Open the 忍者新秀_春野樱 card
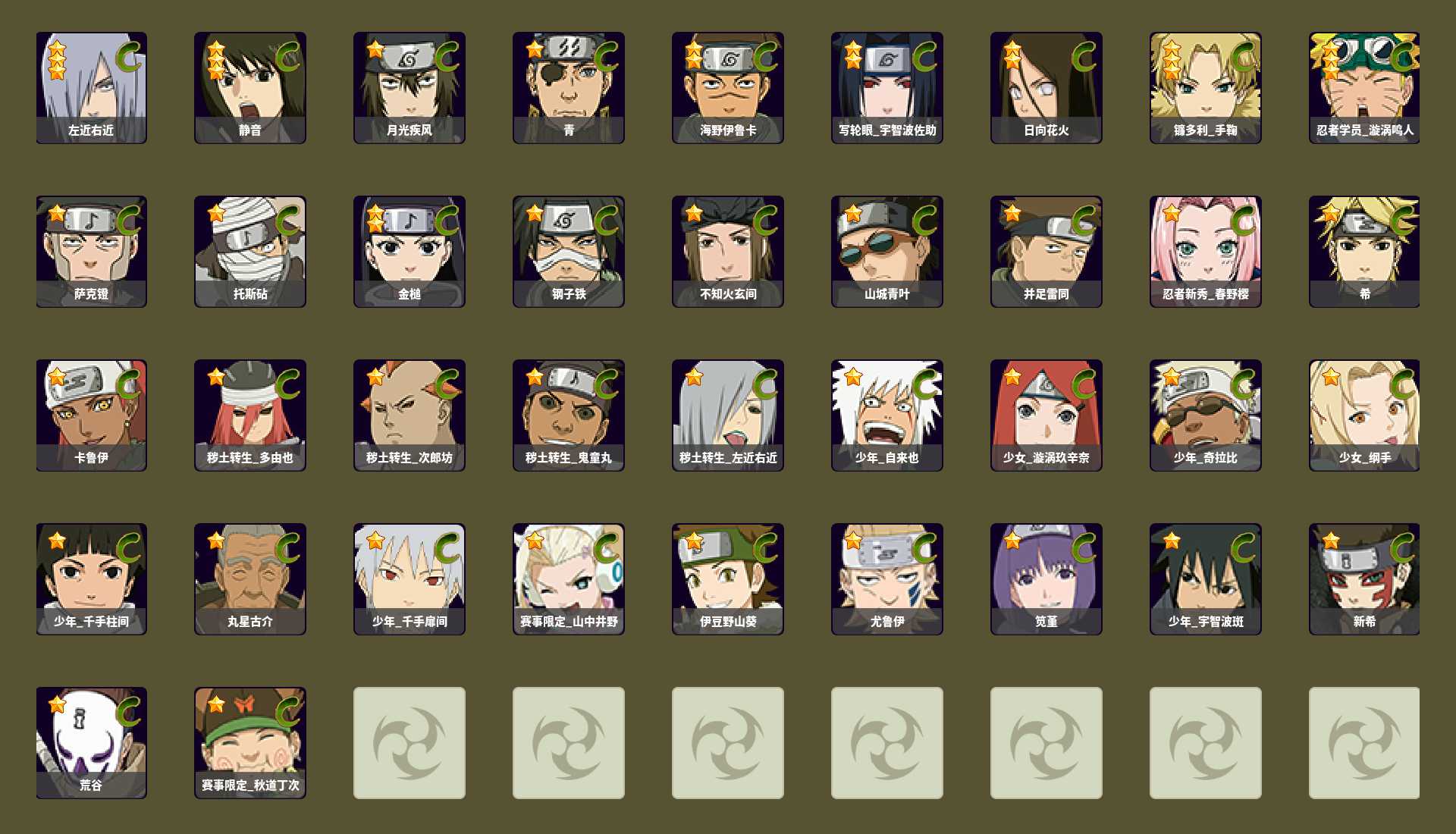This screenshot has height=834, width=1456. point(1206,252)
